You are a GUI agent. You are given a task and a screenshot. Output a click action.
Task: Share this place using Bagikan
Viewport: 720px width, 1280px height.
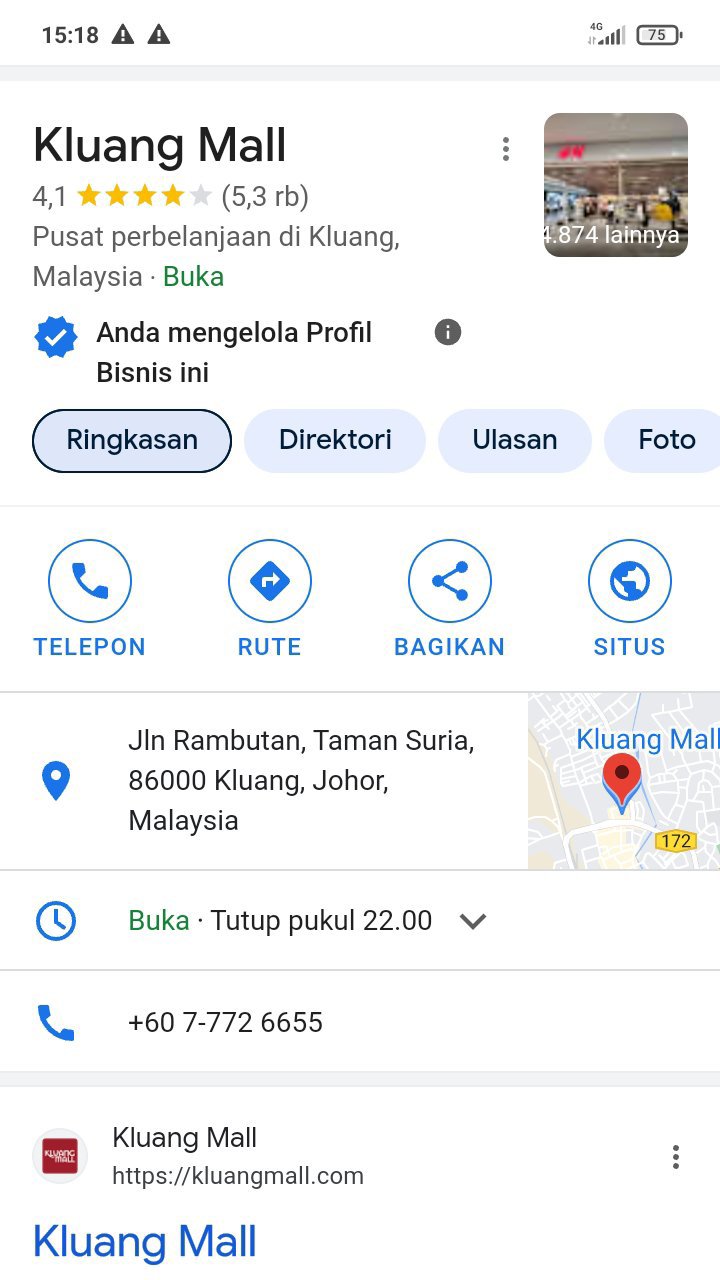point(450,599)
